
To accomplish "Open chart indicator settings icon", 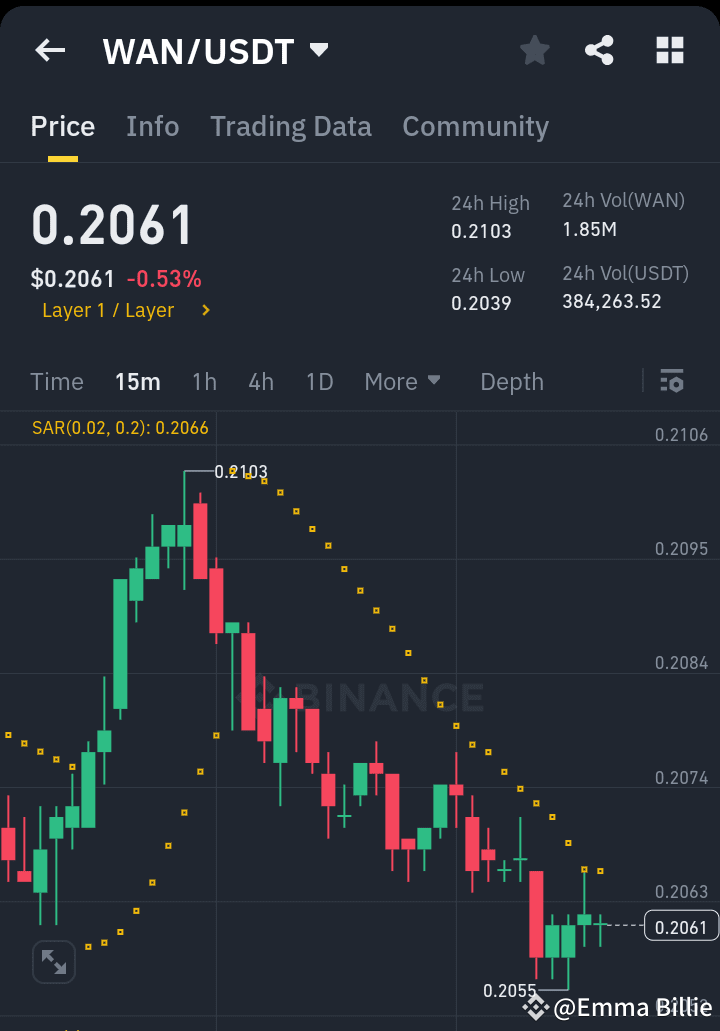I will pos(671,381).
